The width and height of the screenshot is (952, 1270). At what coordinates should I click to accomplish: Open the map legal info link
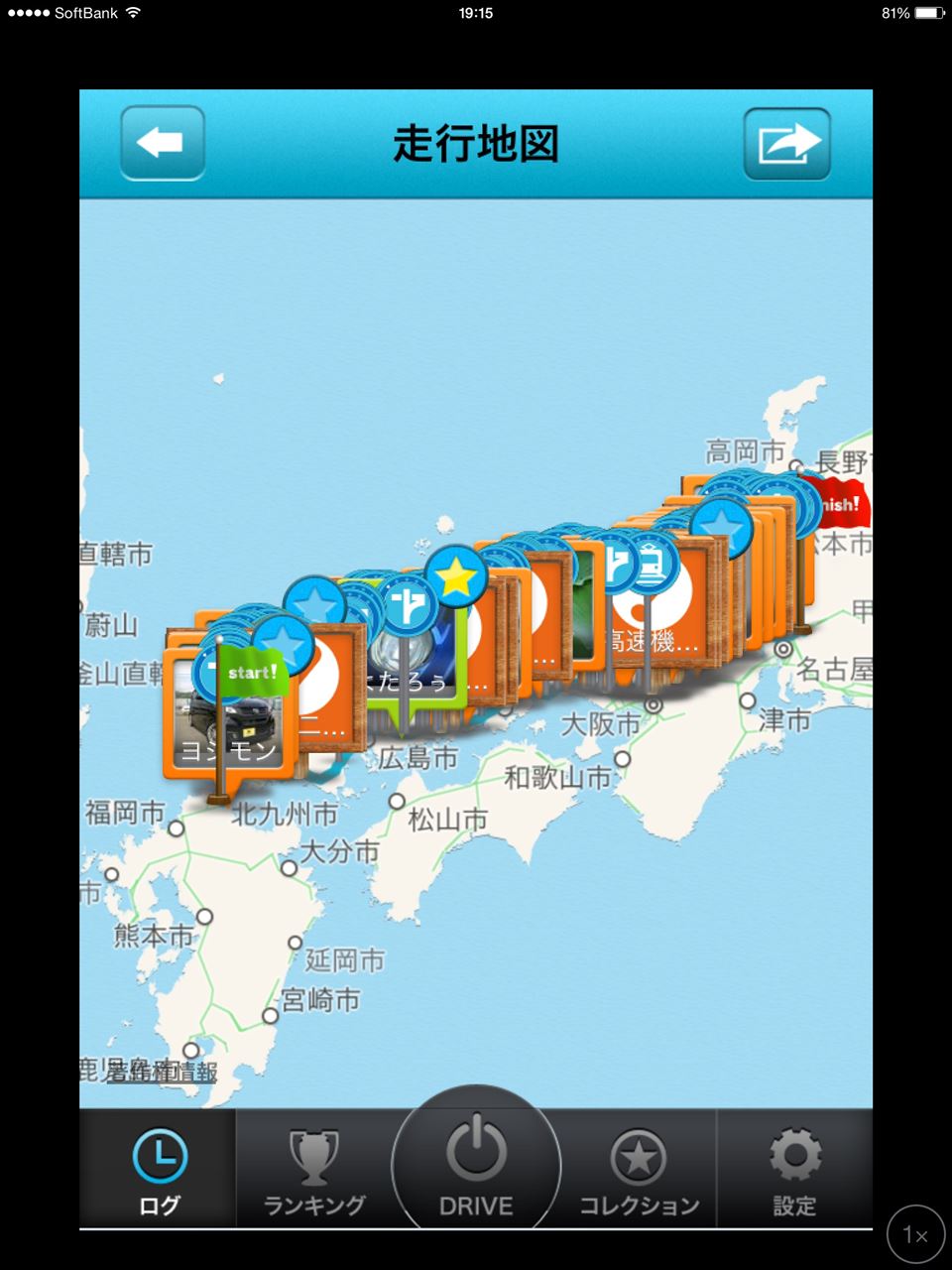pos(162,1073)
